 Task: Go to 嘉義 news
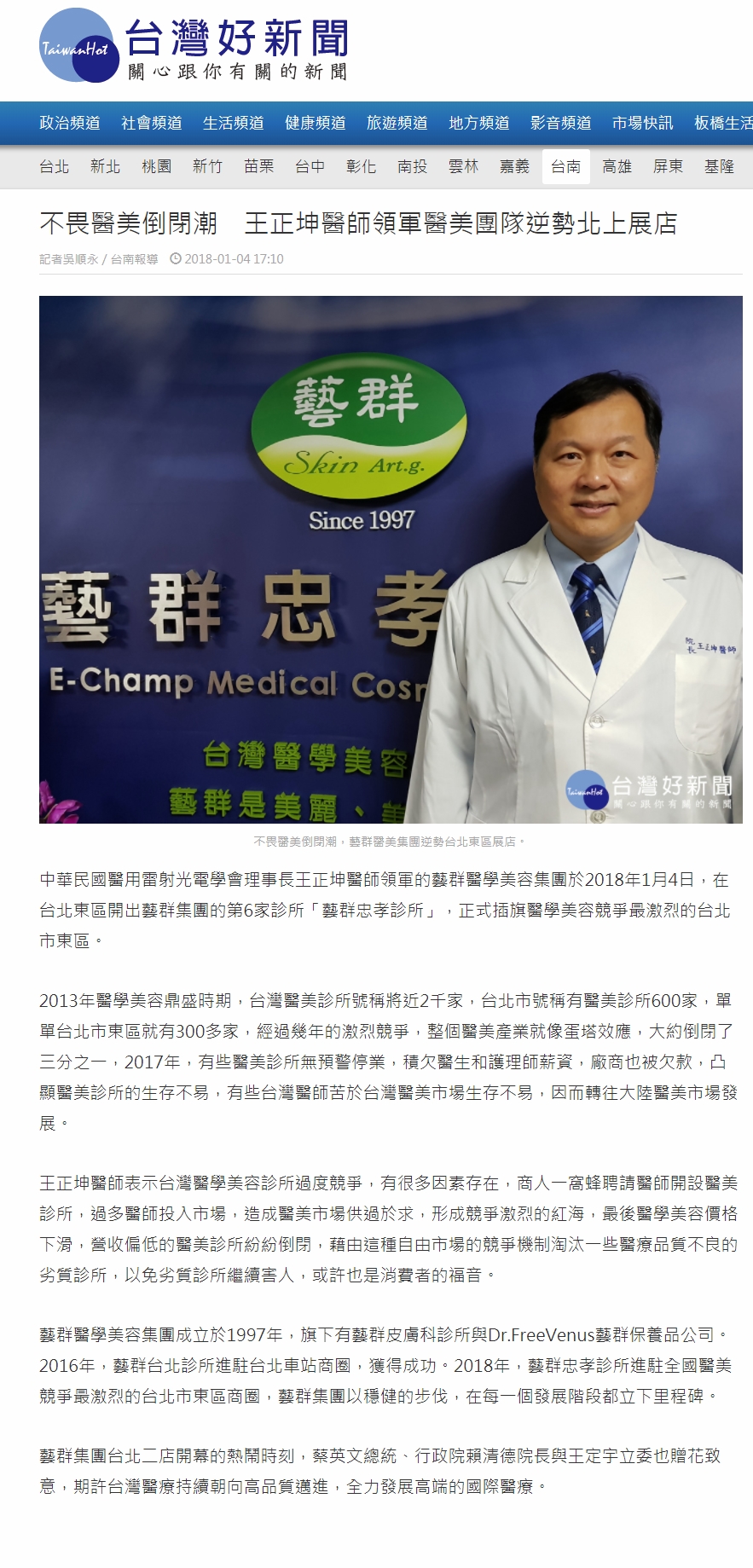tap(515, 166)
